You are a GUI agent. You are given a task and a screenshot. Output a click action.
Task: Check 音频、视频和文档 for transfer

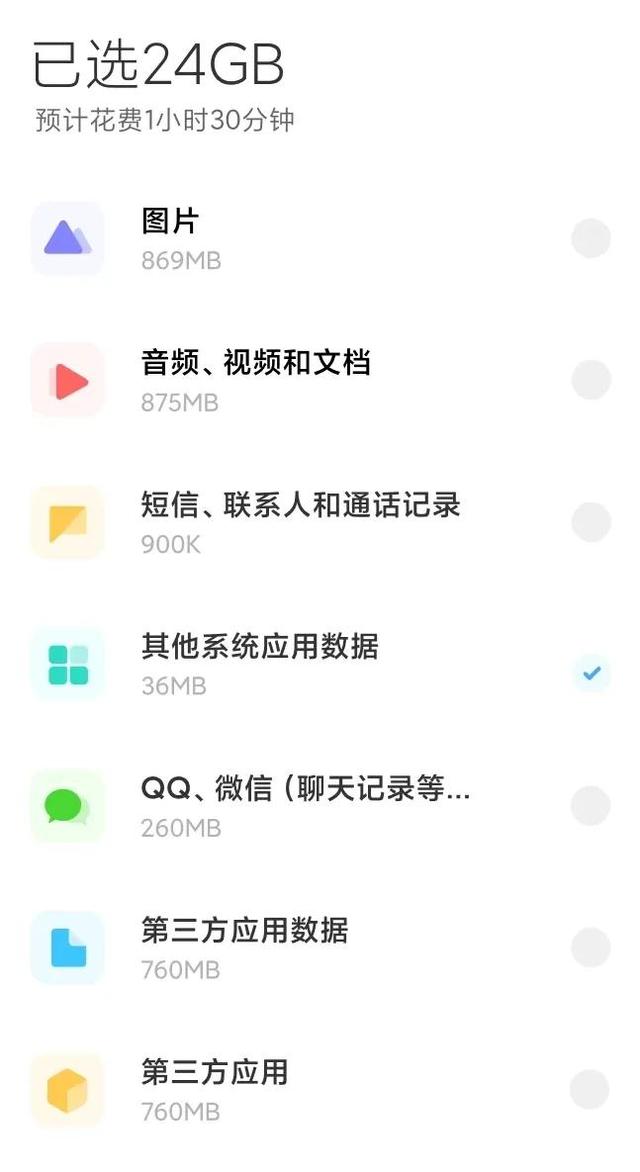click(x=591, y=380)
